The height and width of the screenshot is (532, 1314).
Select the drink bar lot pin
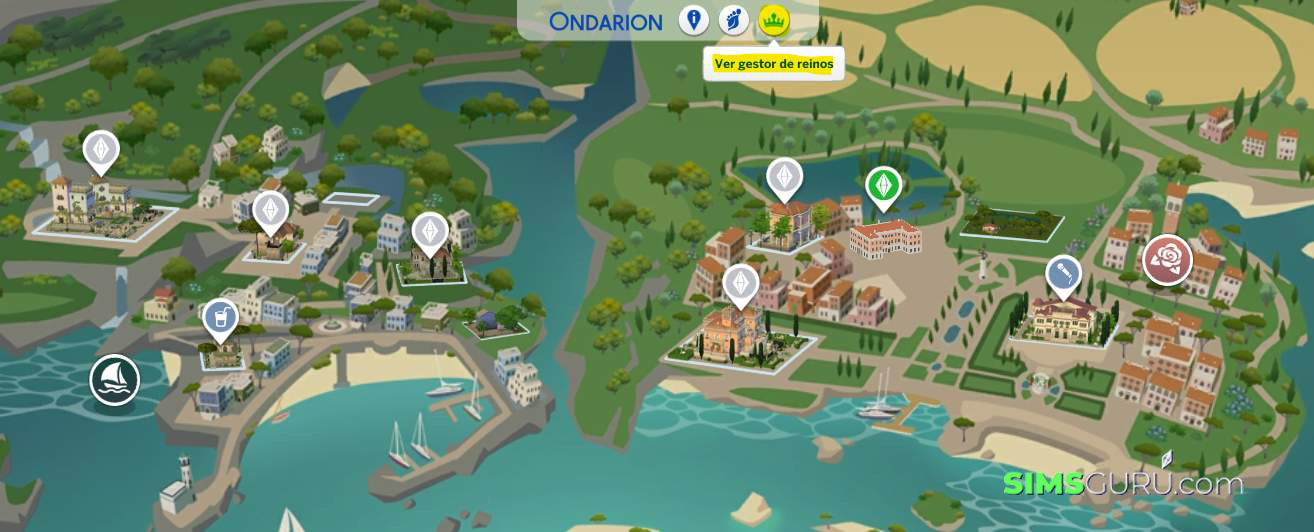click(220, 320)
